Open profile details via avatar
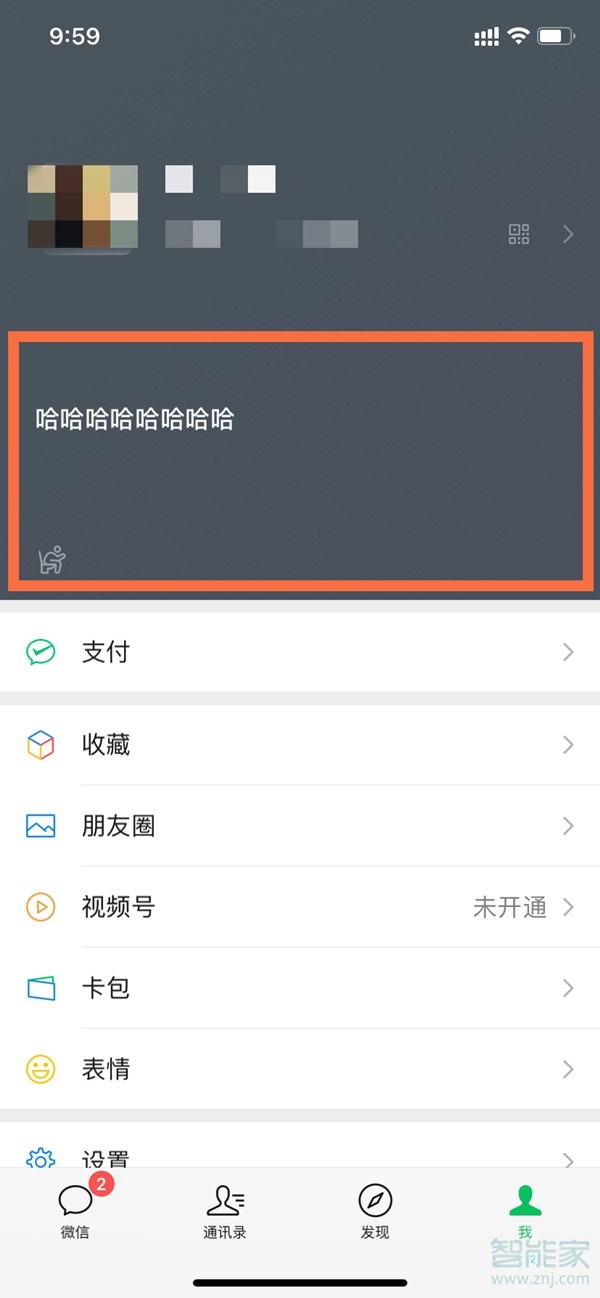 82,207
